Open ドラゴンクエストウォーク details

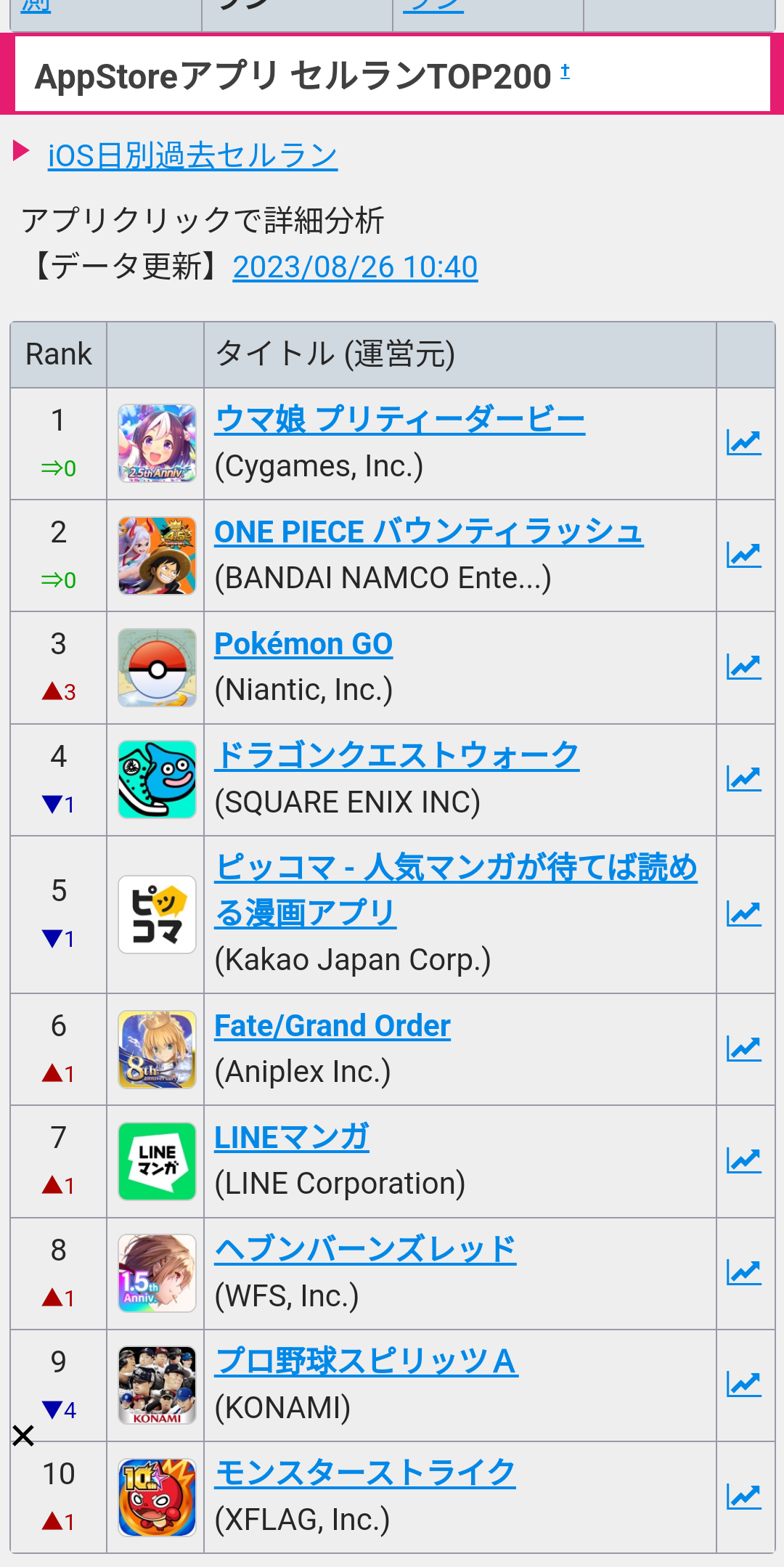point(396,756)
